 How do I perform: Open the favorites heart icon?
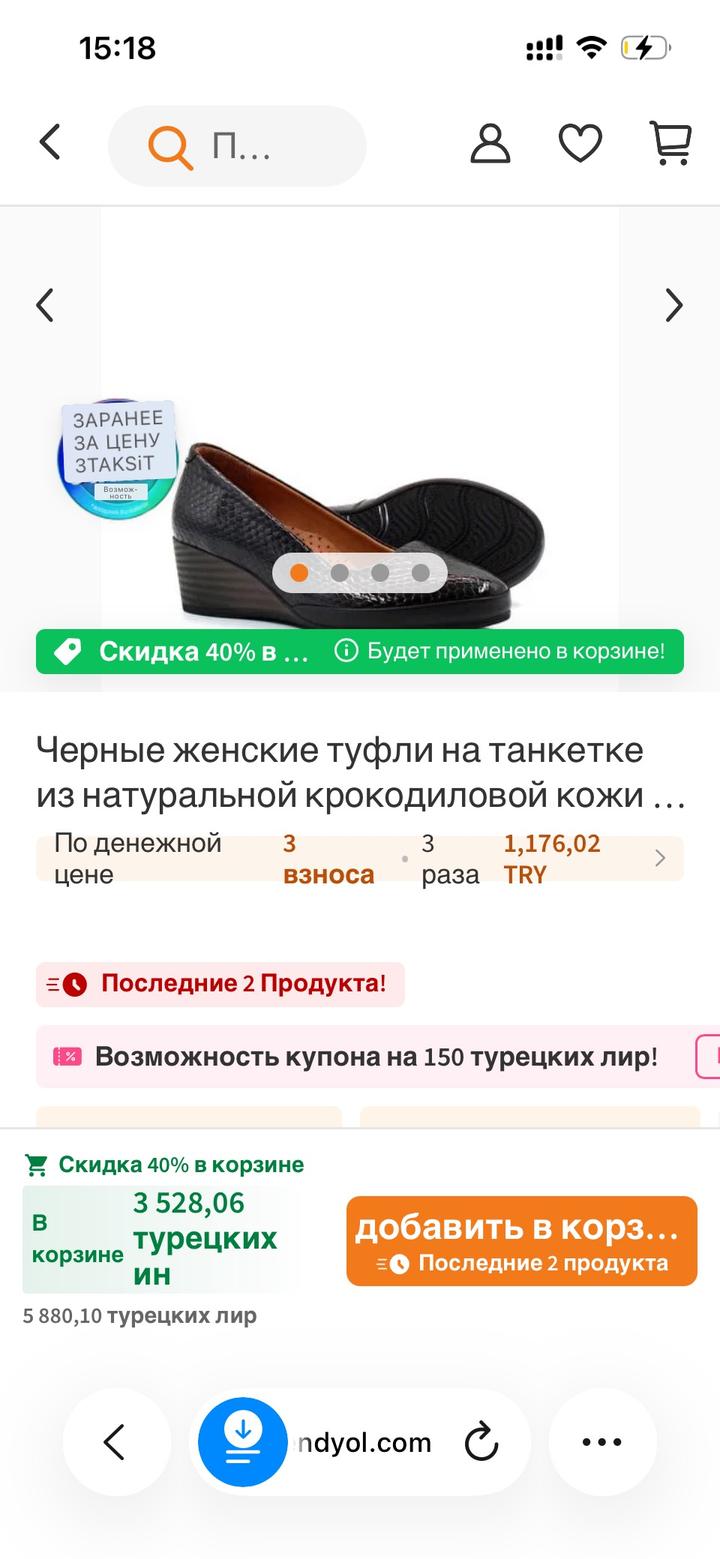580,144
